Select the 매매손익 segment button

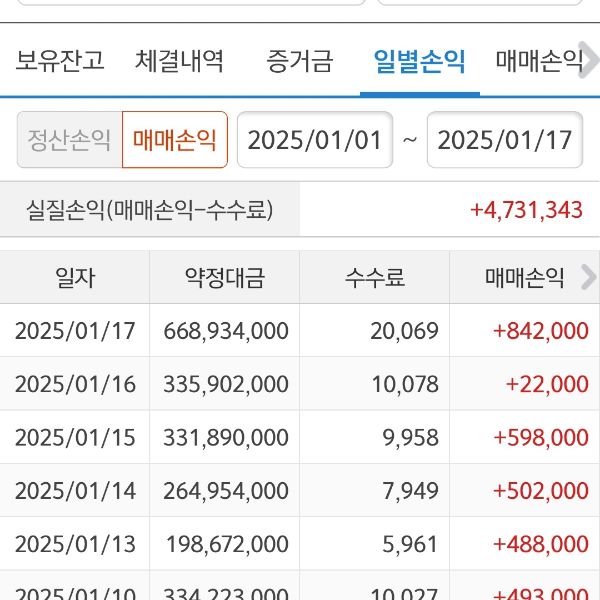tap(175, 139)
